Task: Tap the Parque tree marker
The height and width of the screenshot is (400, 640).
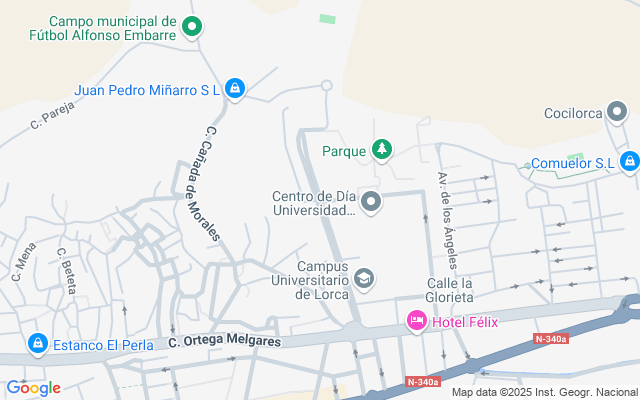Action: (x=382, y=150)
